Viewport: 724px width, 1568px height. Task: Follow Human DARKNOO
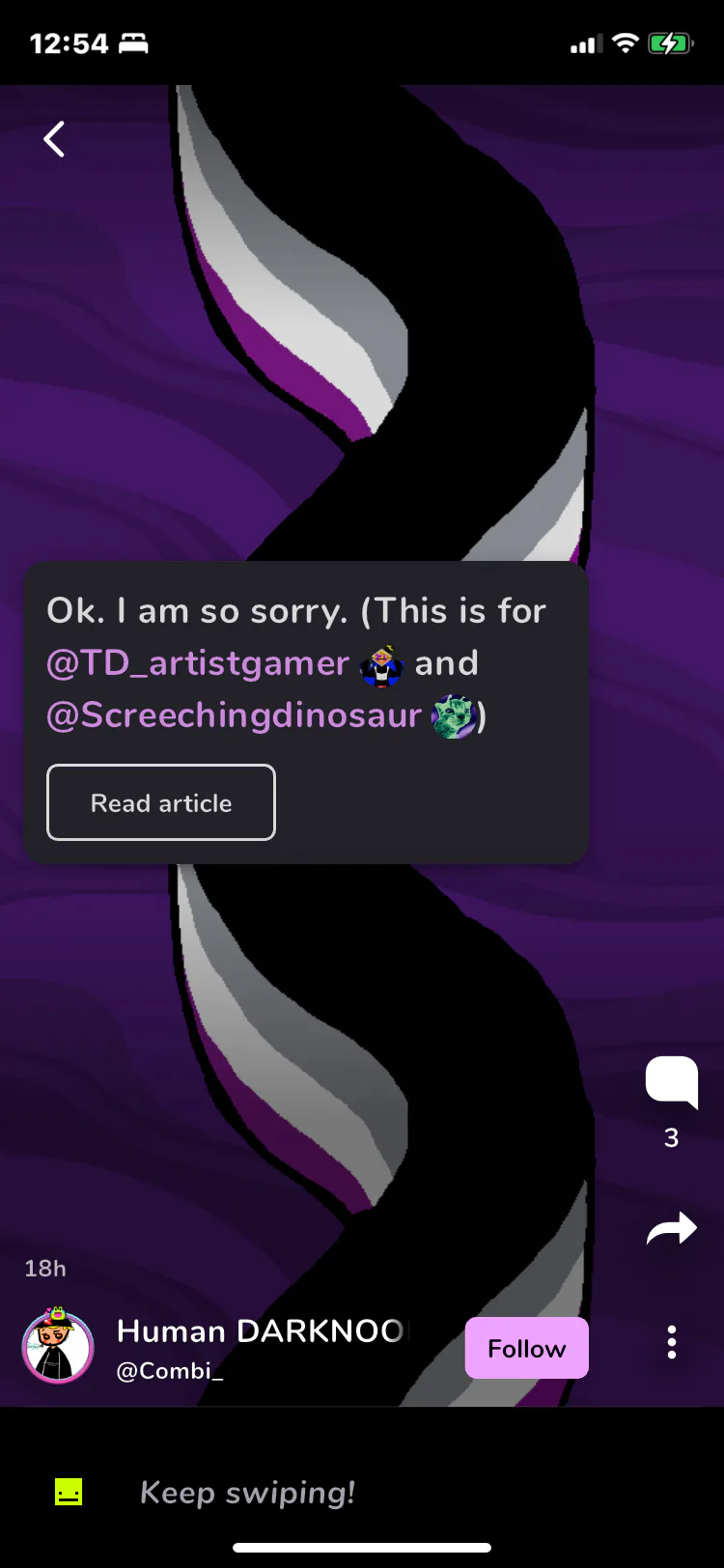(526, 1348)
